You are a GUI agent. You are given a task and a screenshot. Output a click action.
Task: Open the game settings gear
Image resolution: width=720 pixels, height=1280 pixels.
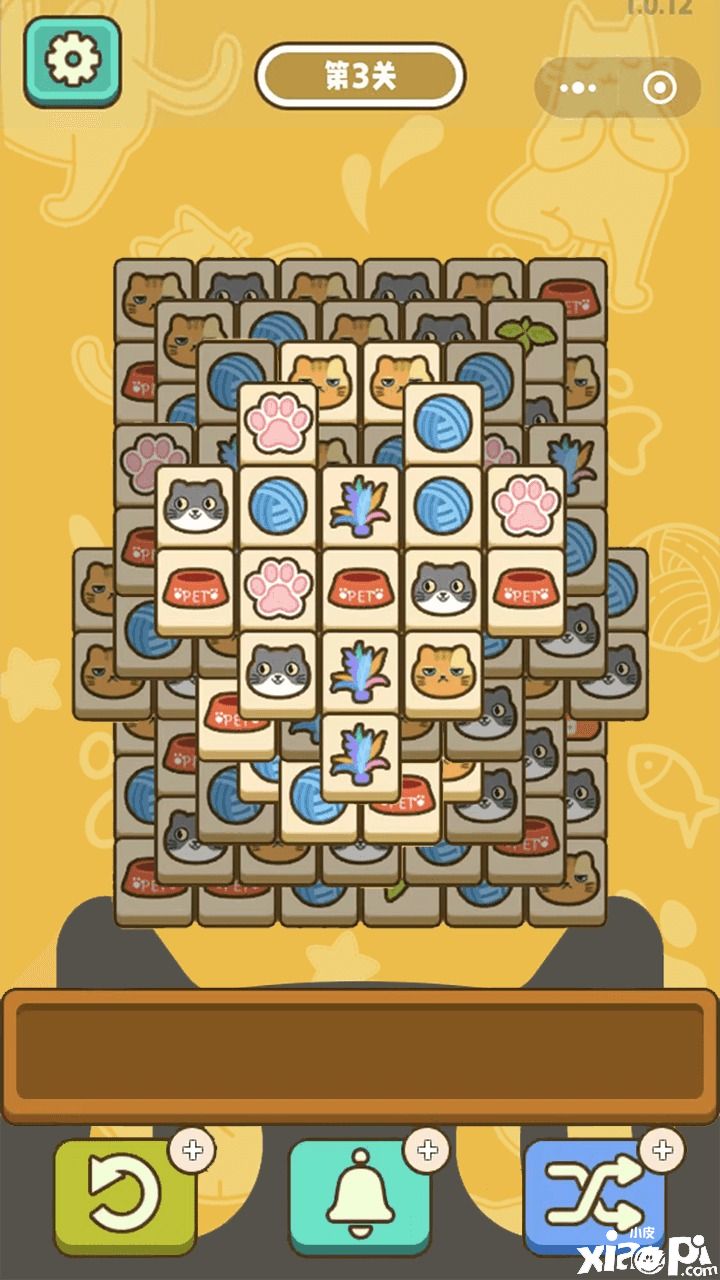[x=72, y=61]
